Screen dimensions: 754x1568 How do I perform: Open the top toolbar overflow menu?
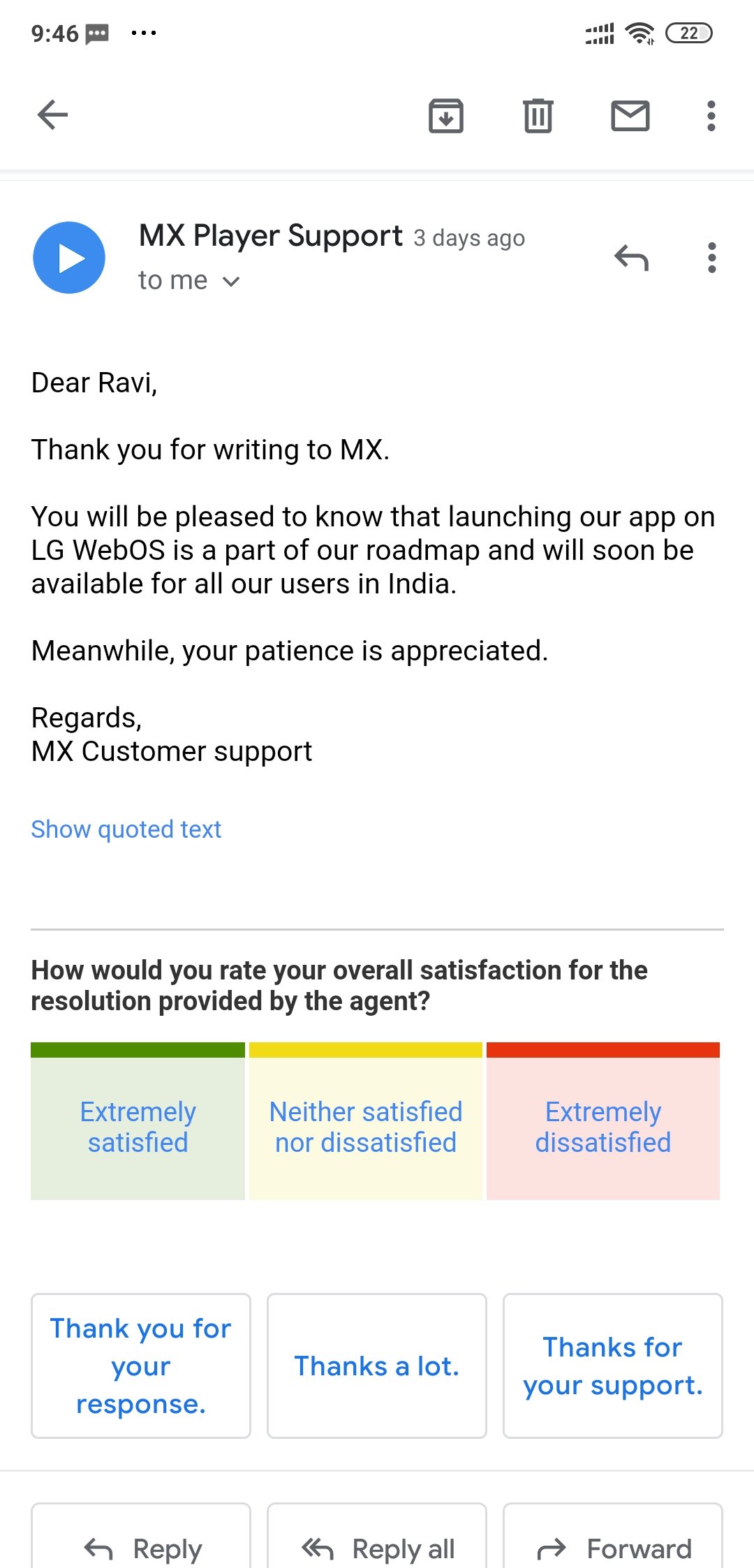tap(711, 116)
